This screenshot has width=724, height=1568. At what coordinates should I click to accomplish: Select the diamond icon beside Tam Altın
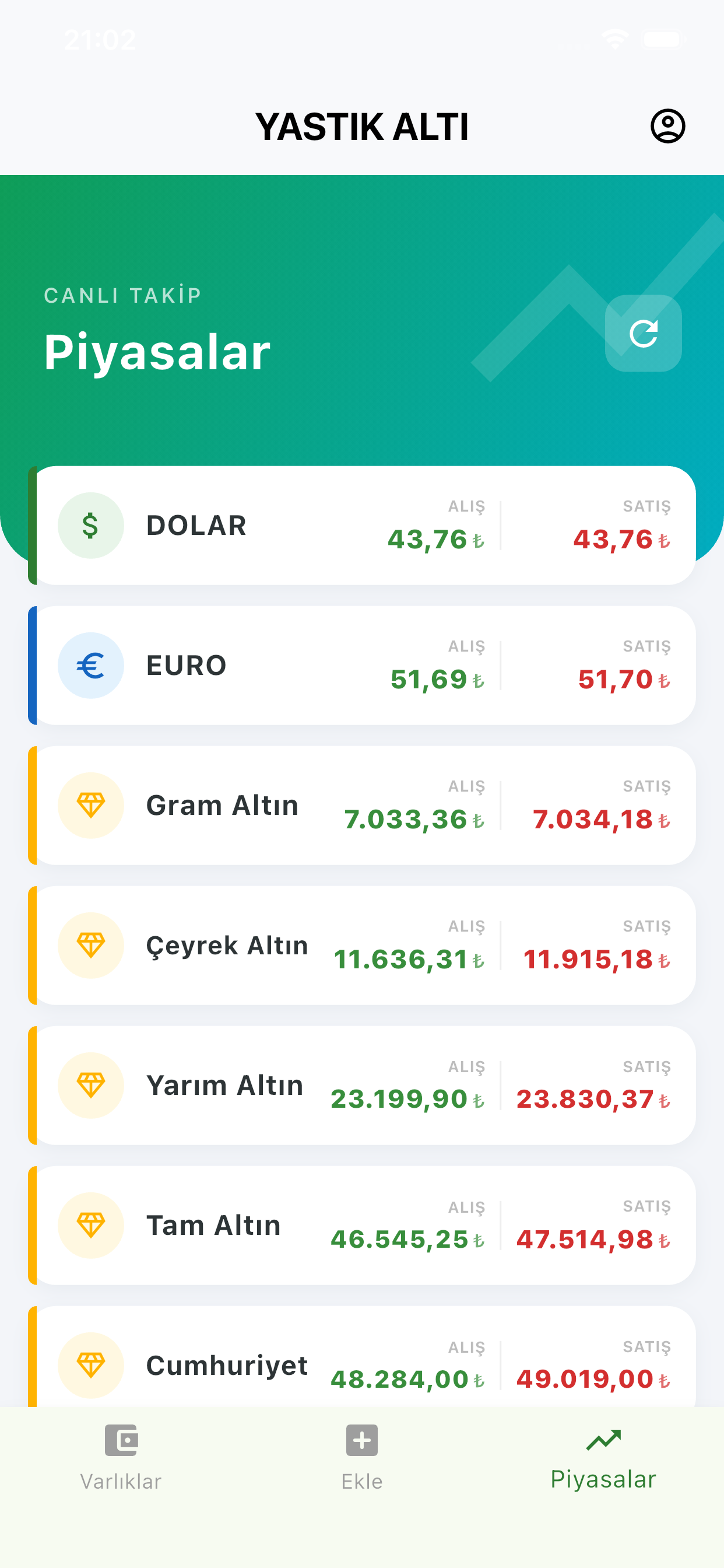92,1224
